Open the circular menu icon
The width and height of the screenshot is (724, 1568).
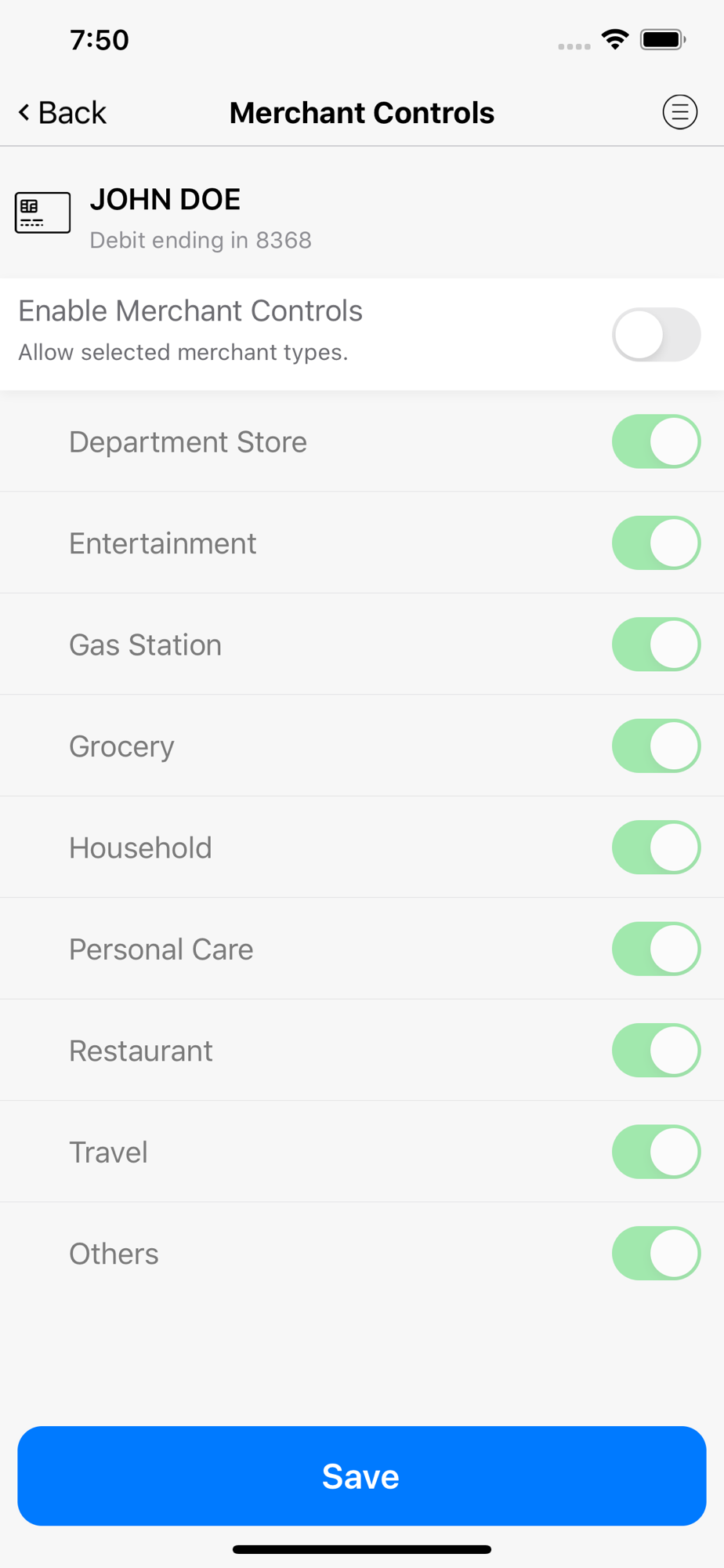click(x=679, y=112)
